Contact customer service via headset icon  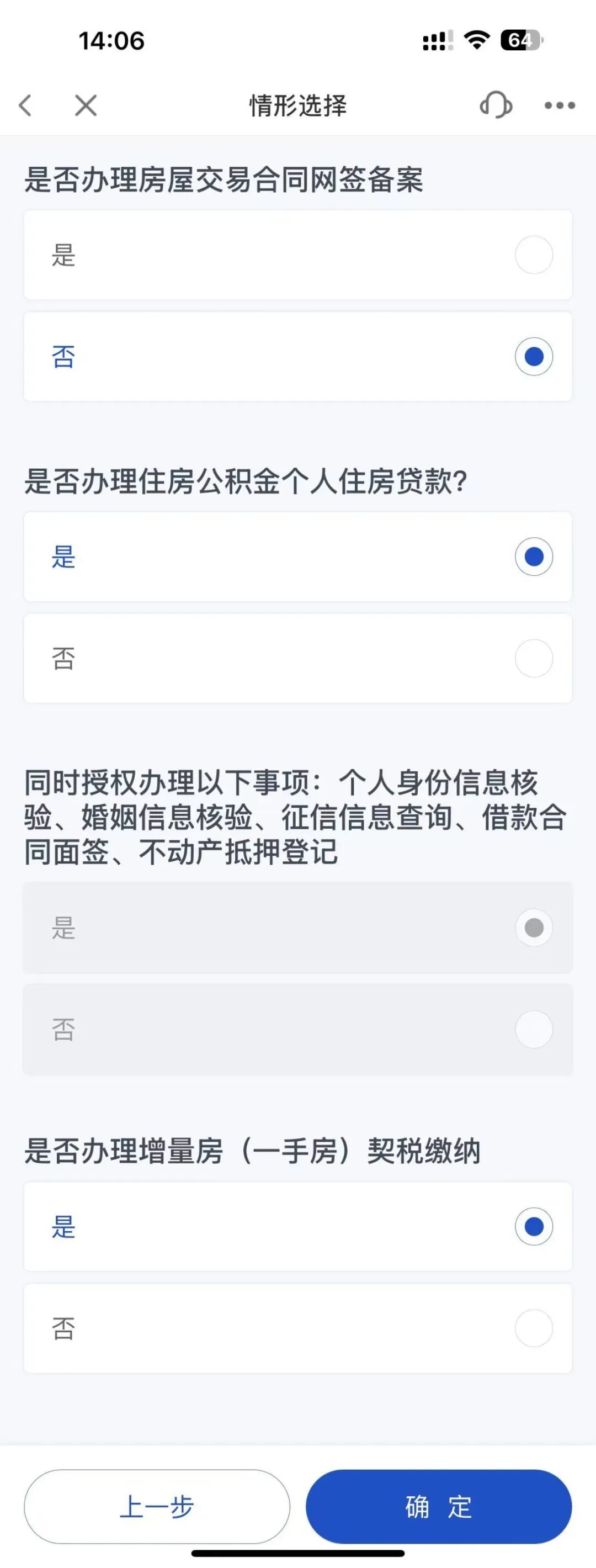pos(496,105)
